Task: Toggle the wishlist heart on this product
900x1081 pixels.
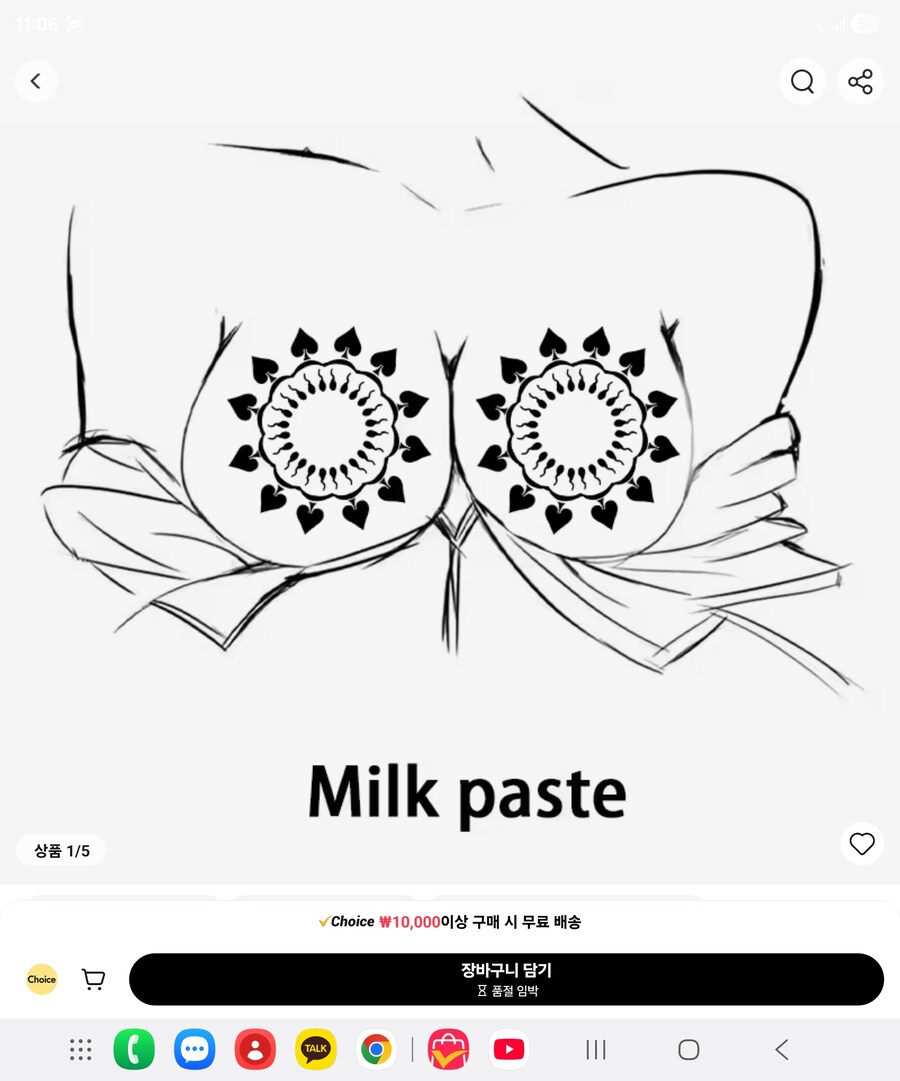Action: tap(862, 844)
